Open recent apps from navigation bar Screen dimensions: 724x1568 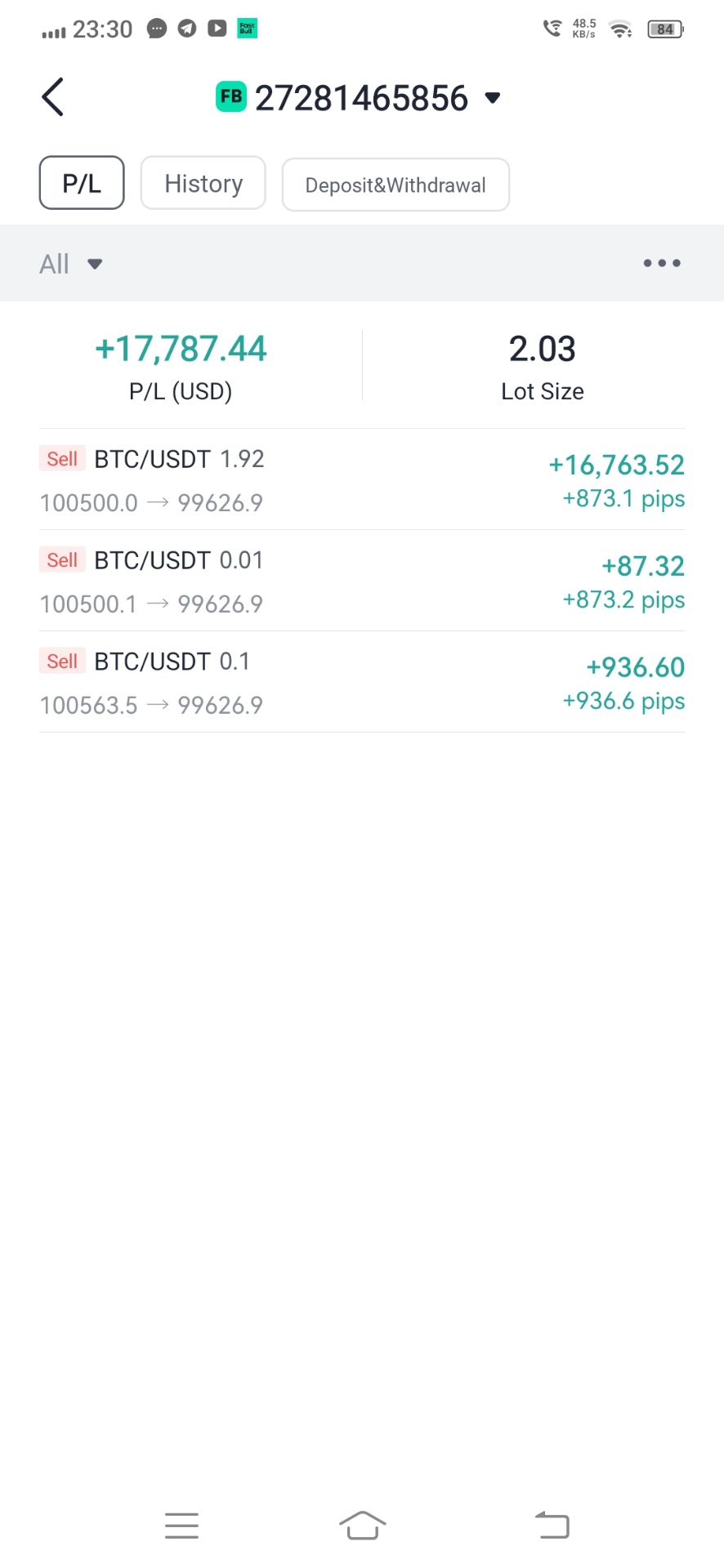[x=181, y=1525]
